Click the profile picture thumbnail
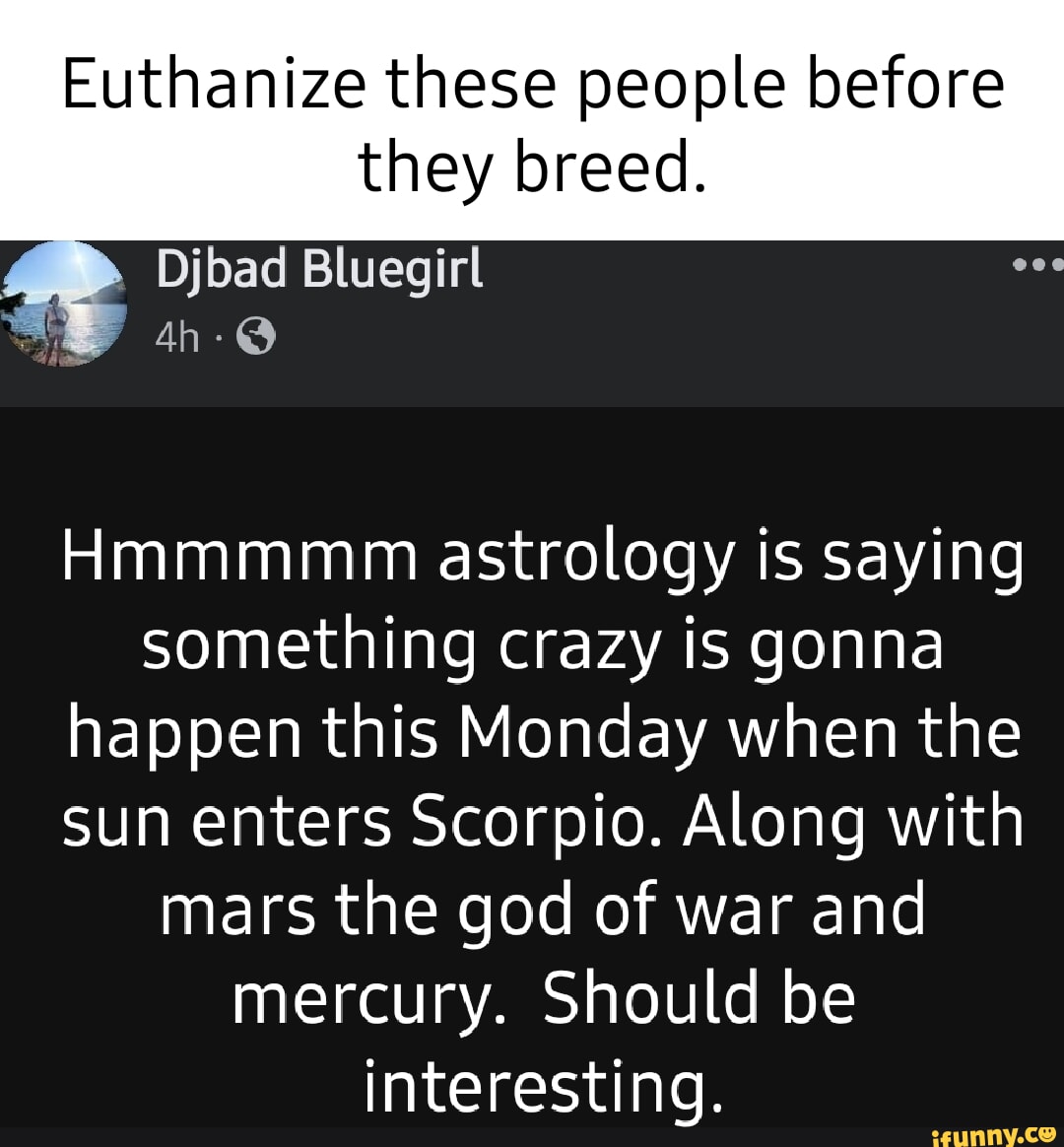Viewport: 1064px width, 1147px height. click(64, 301)
